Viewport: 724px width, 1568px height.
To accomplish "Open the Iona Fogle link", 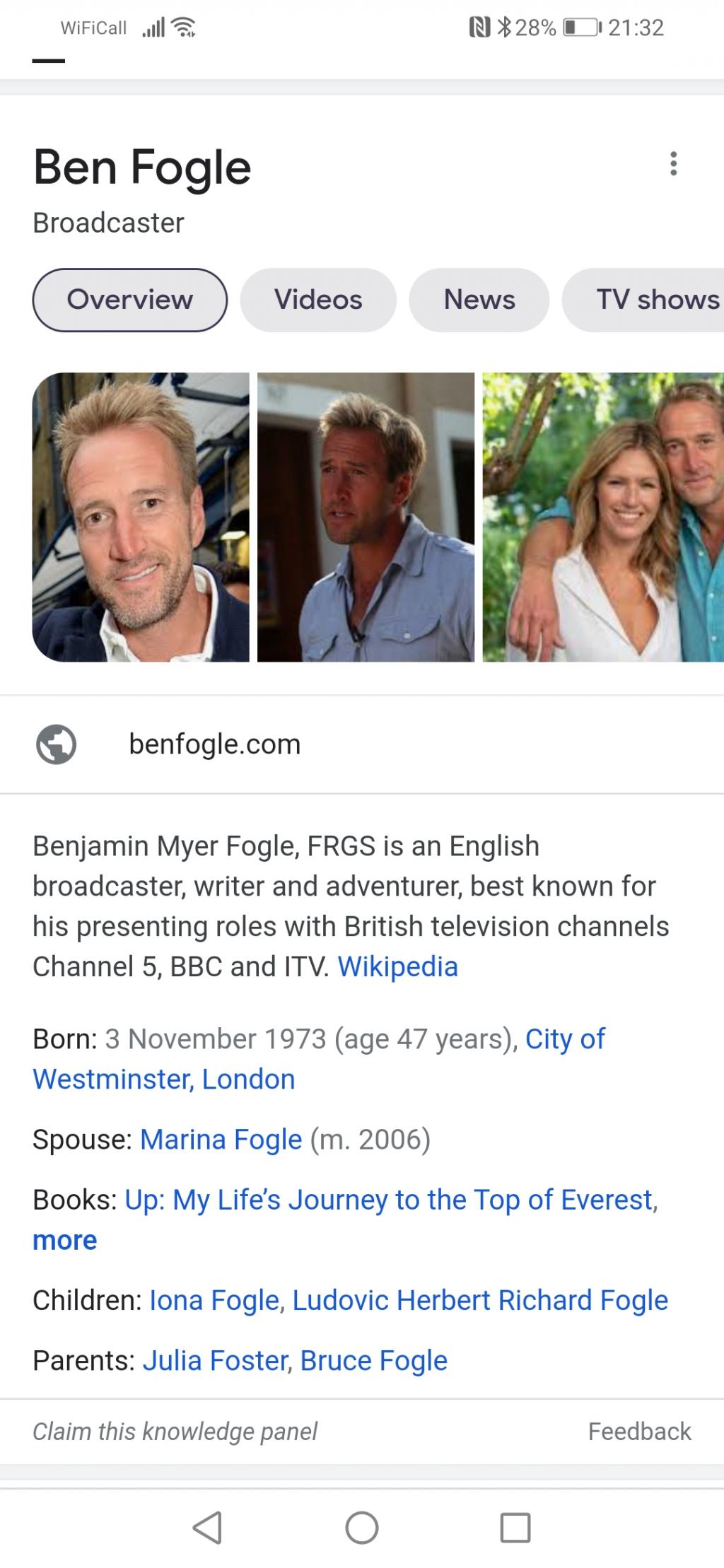I will pos(215,1300).
